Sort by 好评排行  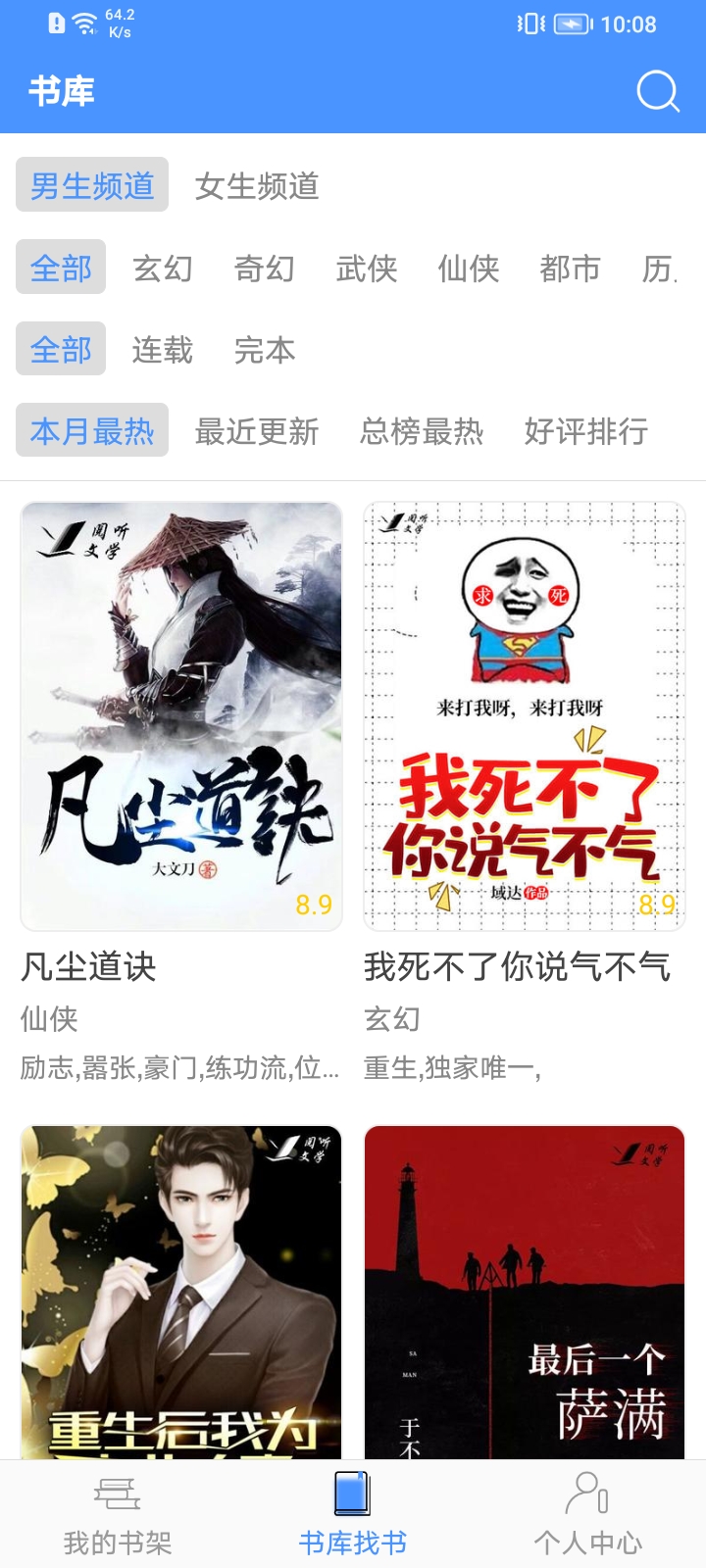[586, 430]
